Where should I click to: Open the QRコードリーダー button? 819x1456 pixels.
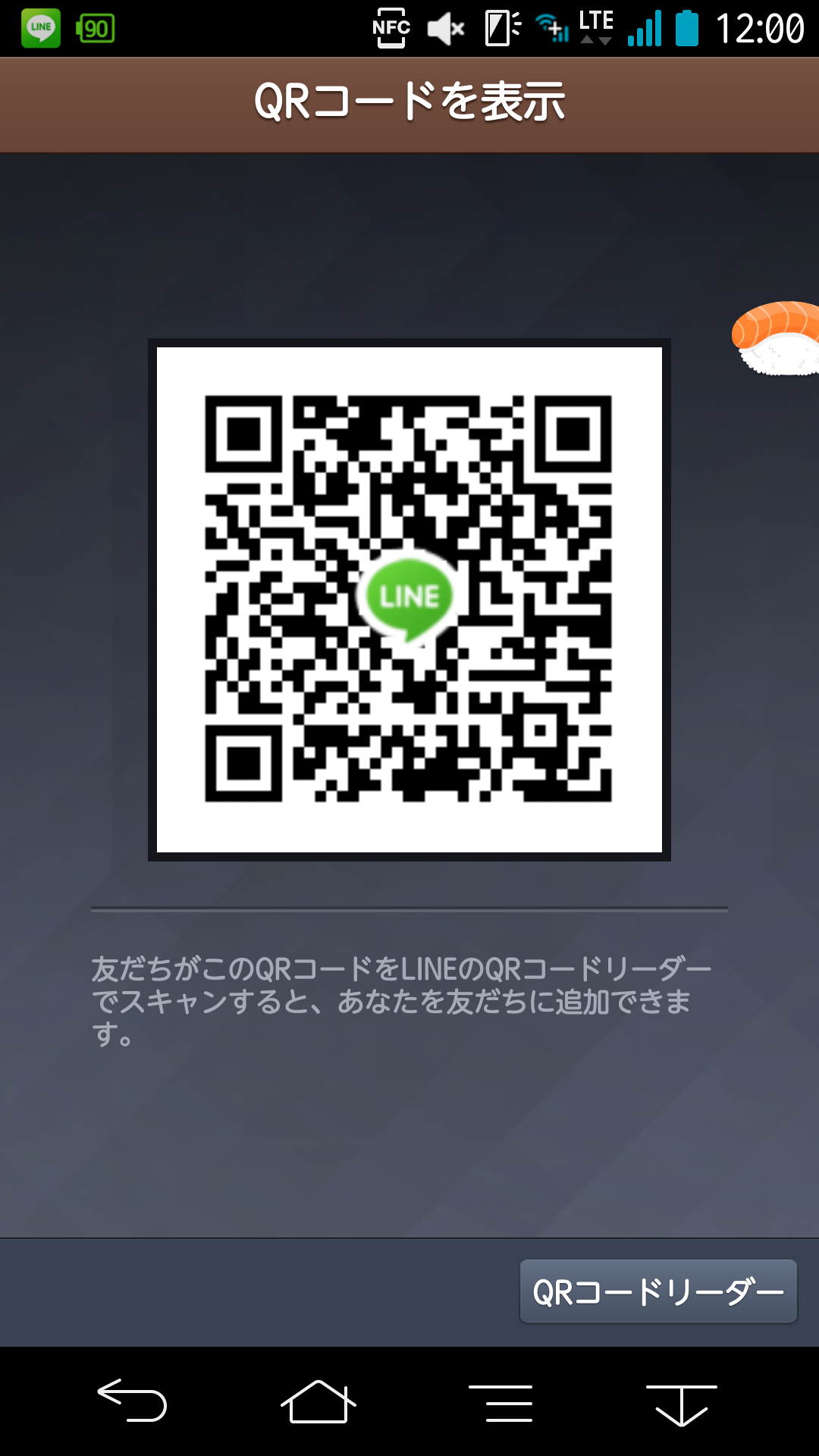pos(657,1291)
